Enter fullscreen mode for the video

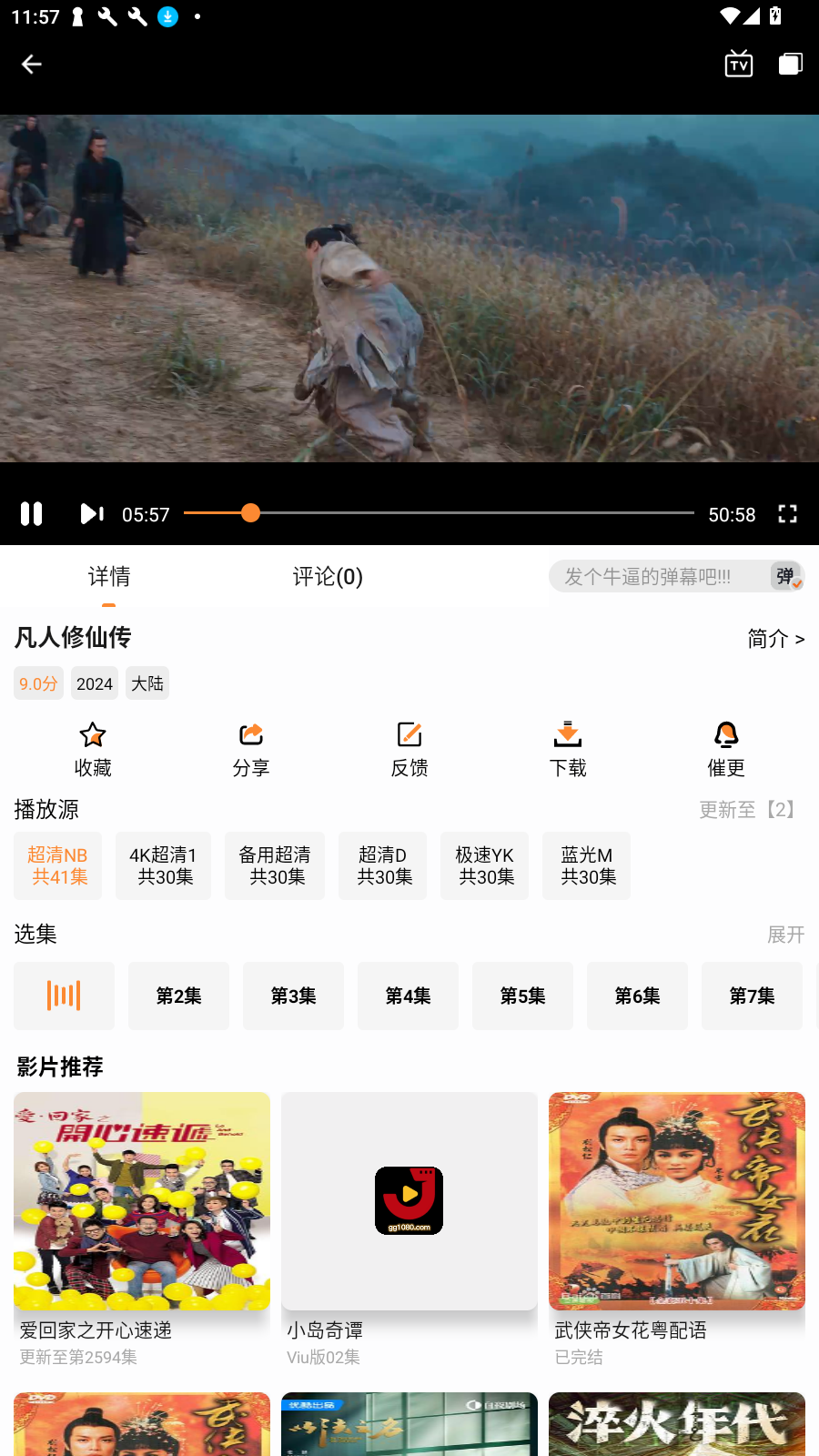point(787,513)
